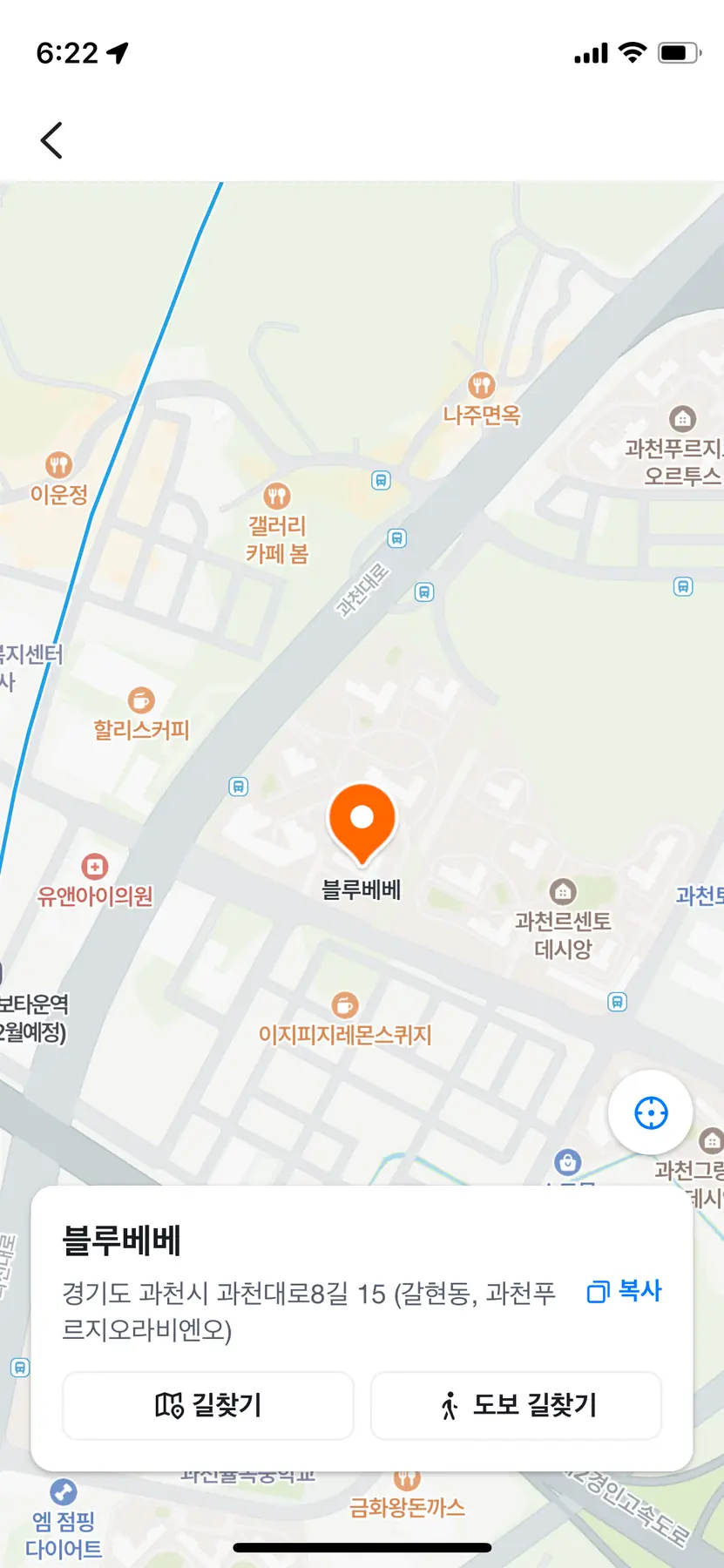The height and width of the screenshot is (1568, 724).
Task: Open 길찾기 for directions
Action: pos(208,1405)
